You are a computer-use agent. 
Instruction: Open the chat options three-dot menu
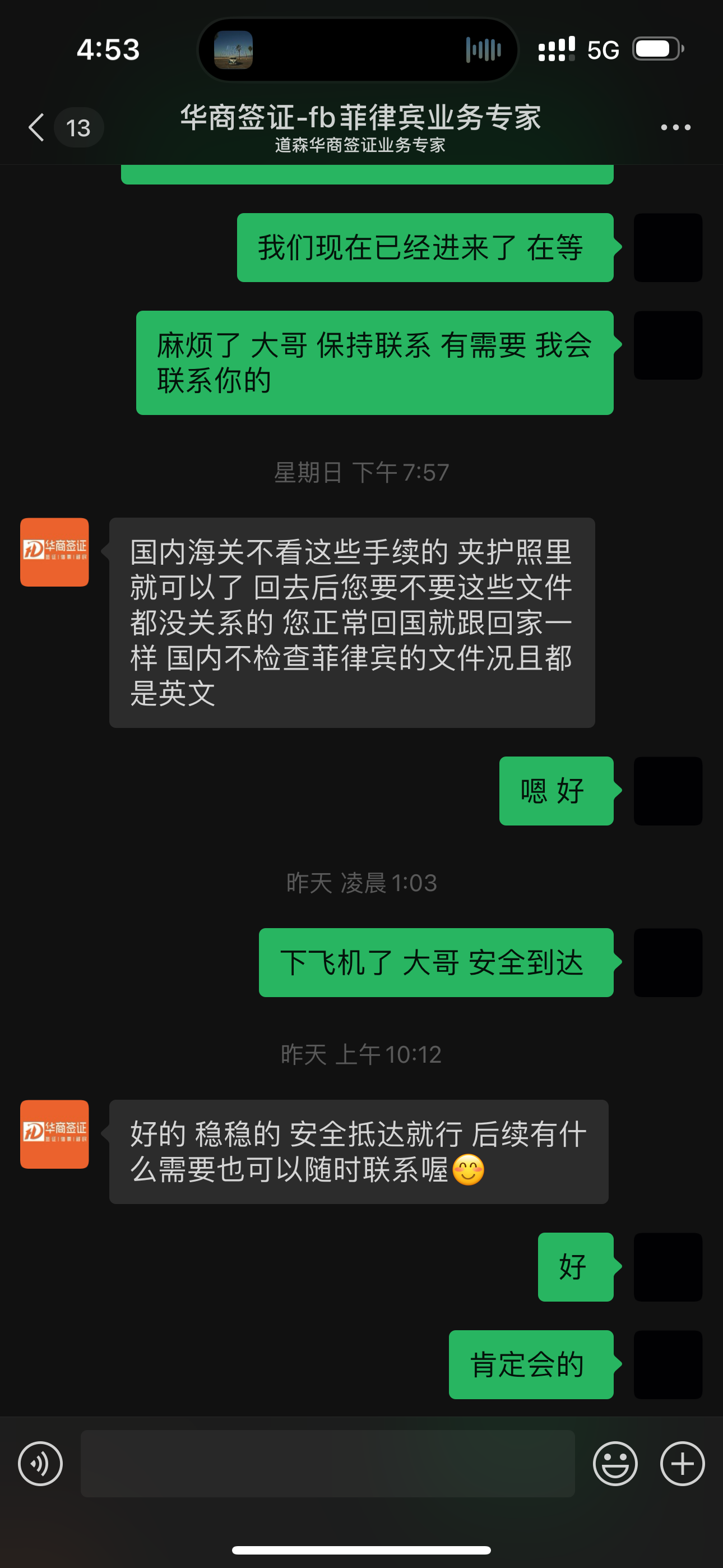click(x=675, y=128)
